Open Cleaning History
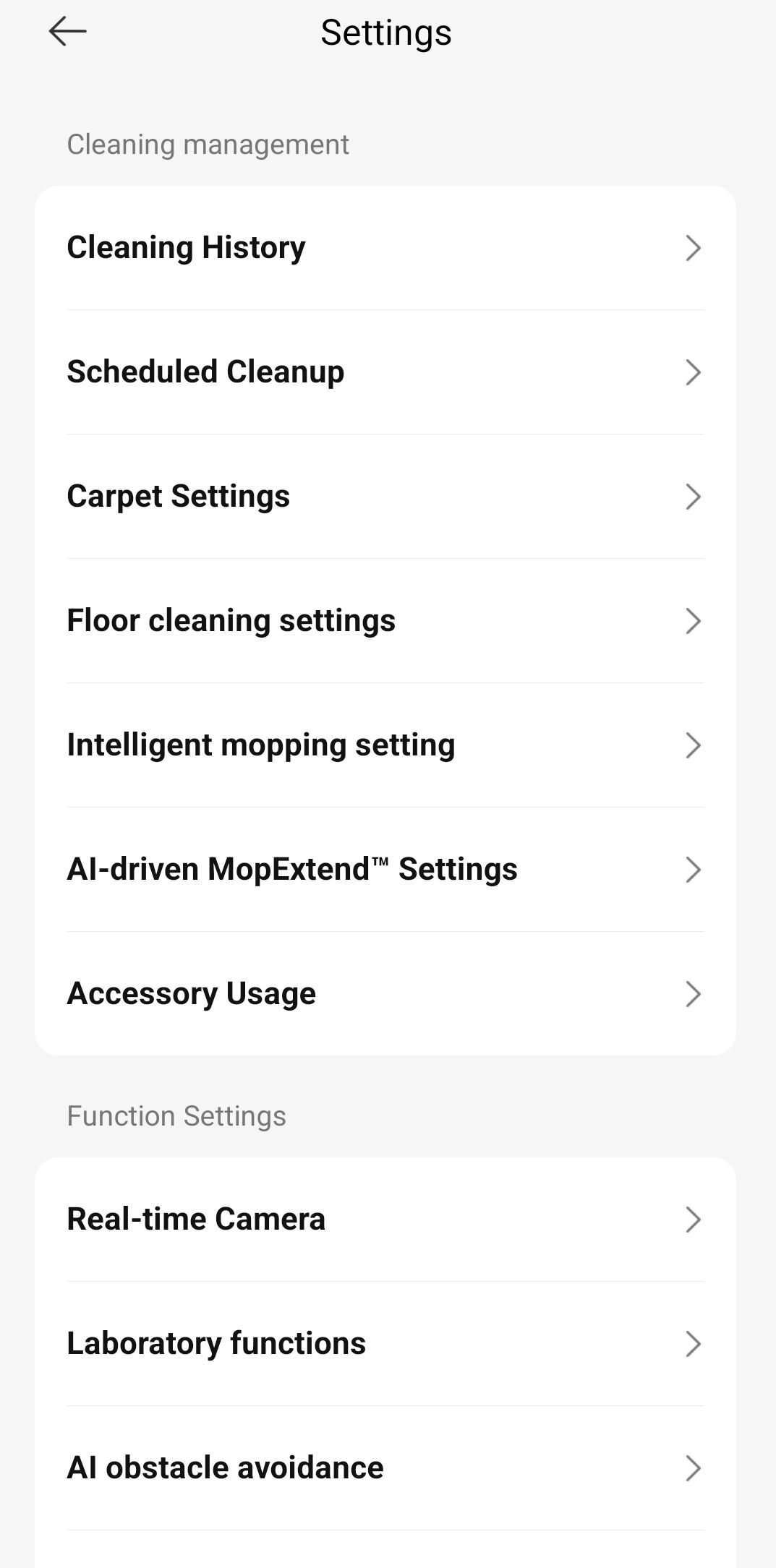Screen dimensions: 776x1568 click(385, 248)
